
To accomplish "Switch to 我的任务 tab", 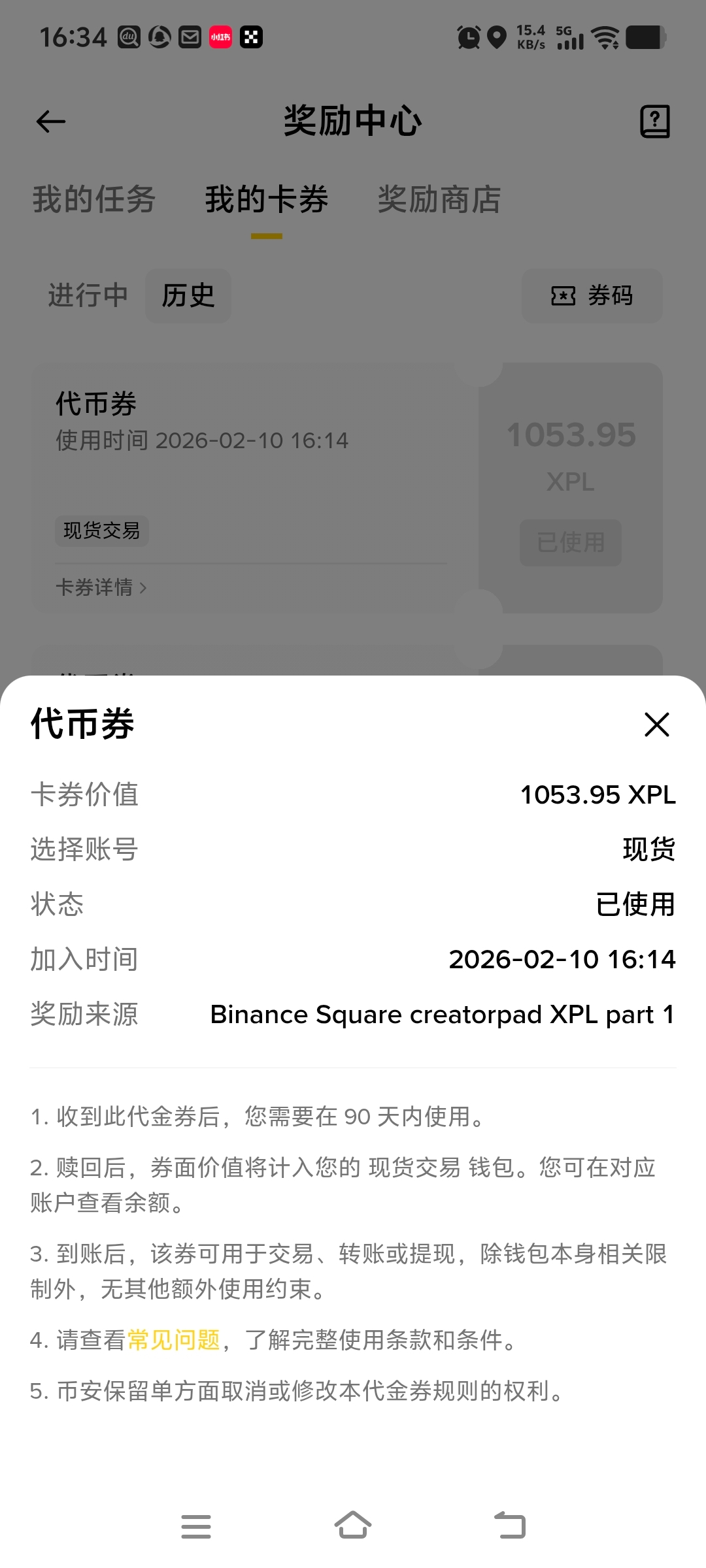I will click(94, 199).
